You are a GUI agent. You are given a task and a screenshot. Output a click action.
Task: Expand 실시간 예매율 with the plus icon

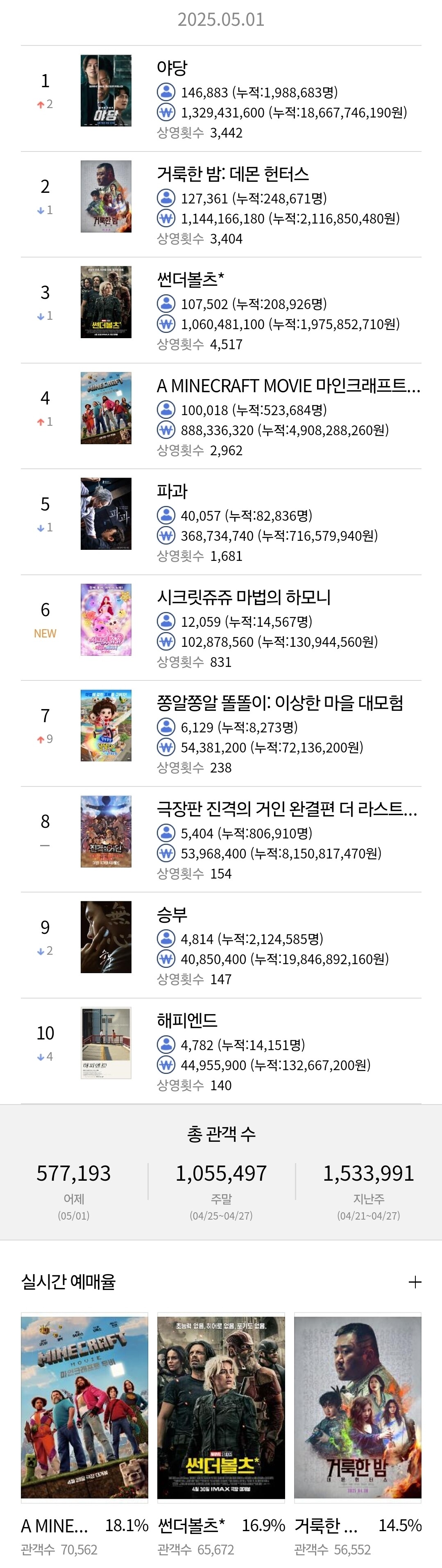tap(415, 1282)
